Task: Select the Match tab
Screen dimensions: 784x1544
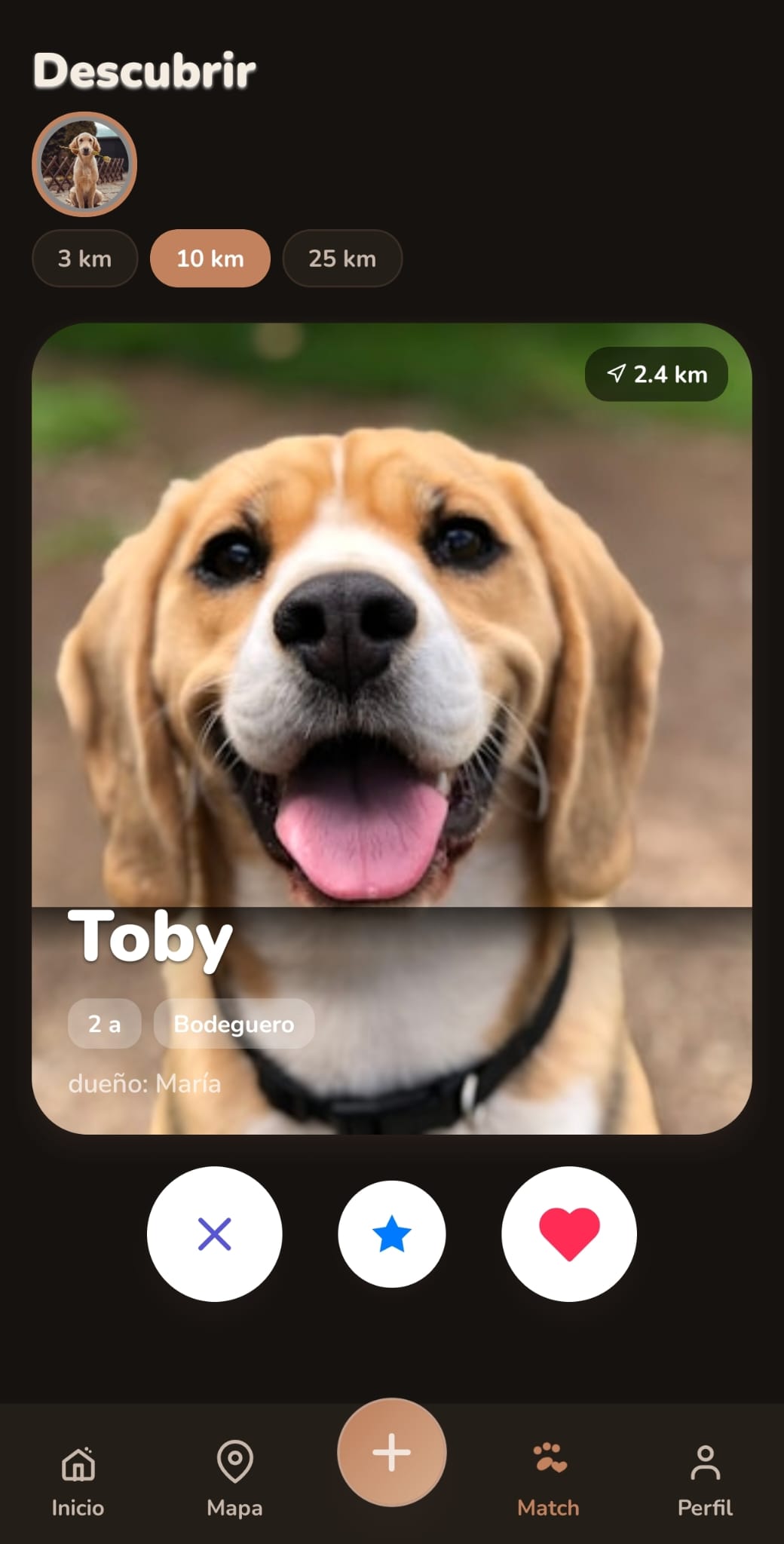Action: [549, 1481]
